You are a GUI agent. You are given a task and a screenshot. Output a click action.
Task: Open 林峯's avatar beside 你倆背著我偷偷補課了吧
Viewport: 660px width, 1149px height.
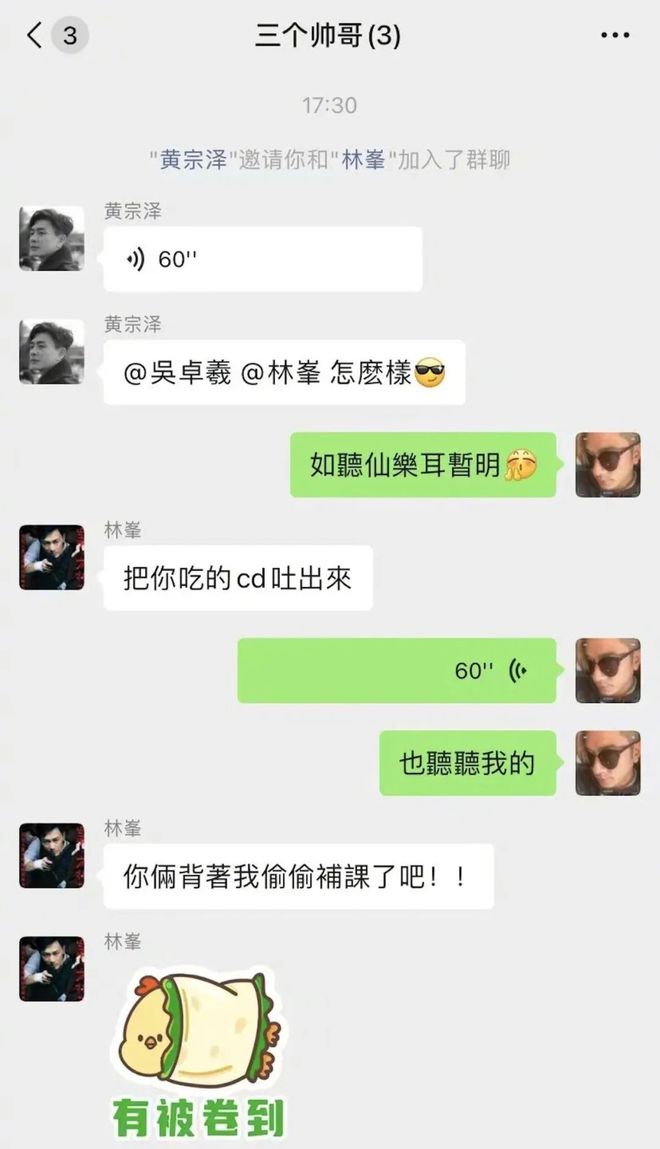(x=52, y=856)
